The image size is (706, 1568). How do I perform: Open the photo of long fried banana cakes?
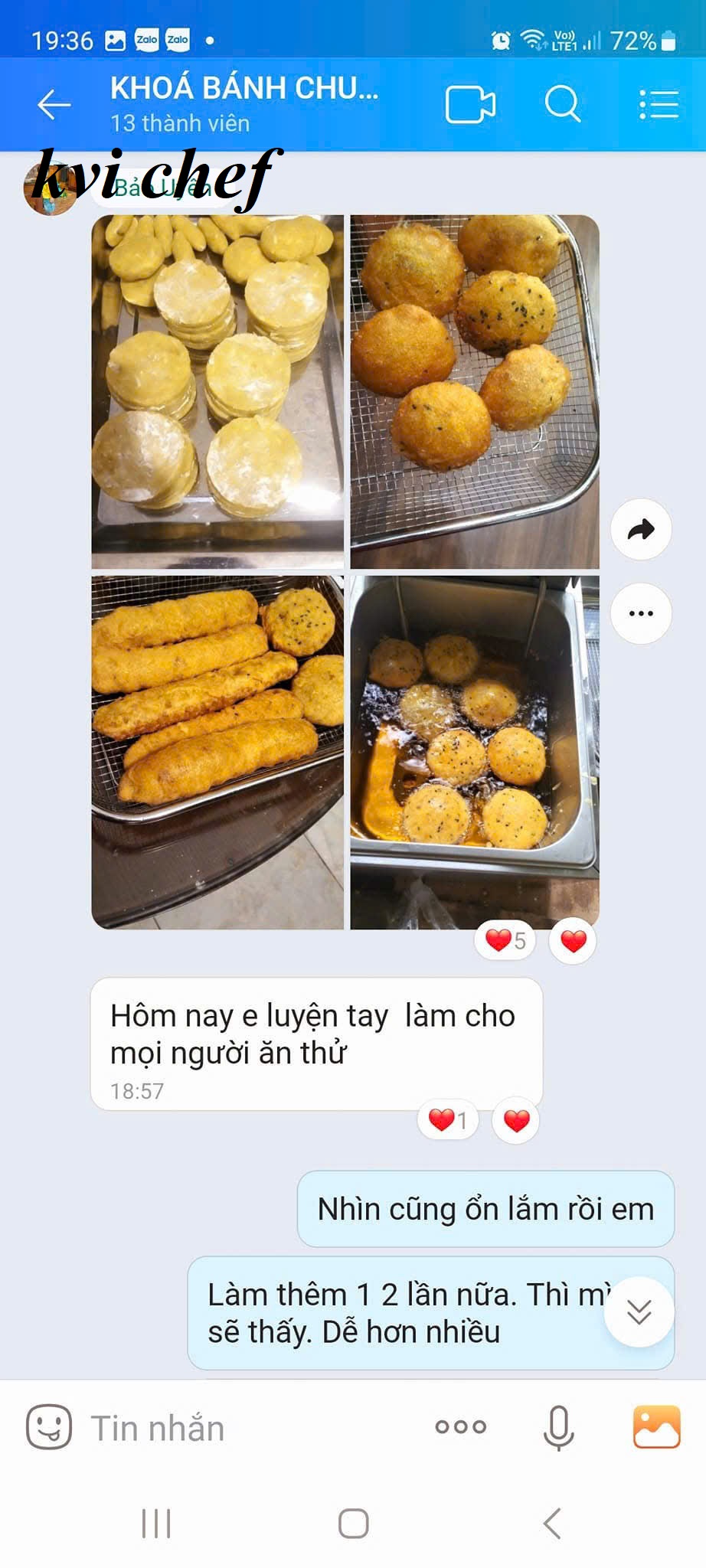tap(217, 752)
